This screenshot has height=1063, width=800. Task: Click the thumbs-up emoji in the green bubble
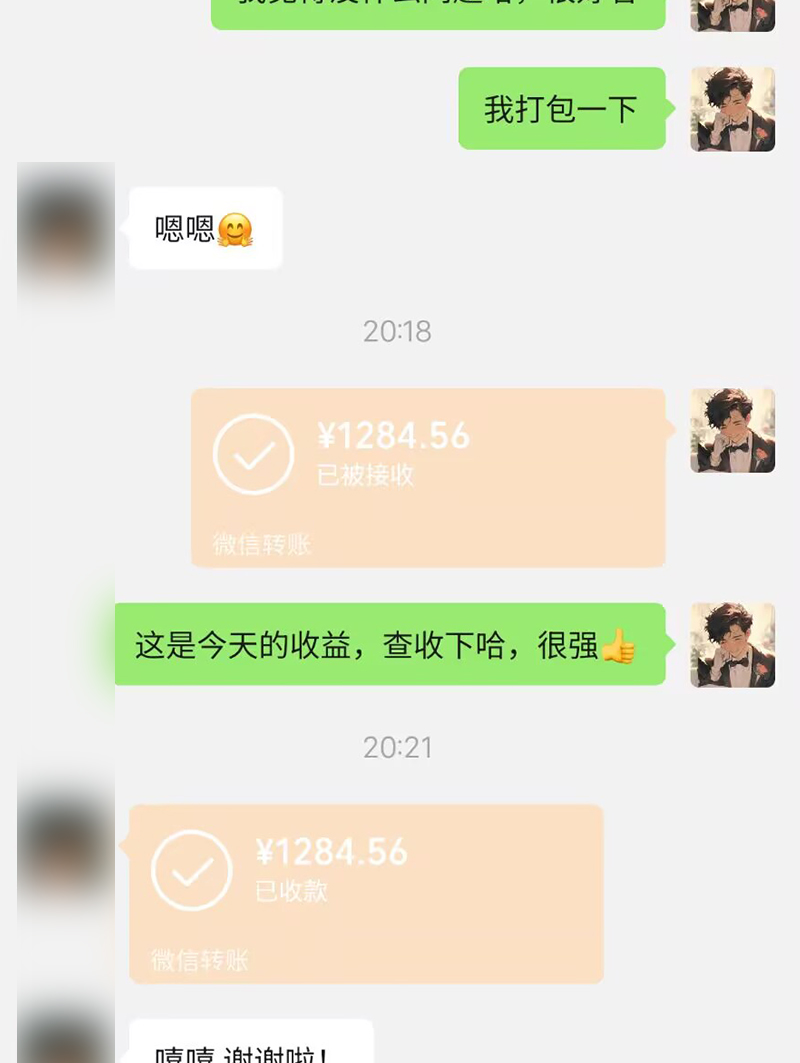point(619,645)
